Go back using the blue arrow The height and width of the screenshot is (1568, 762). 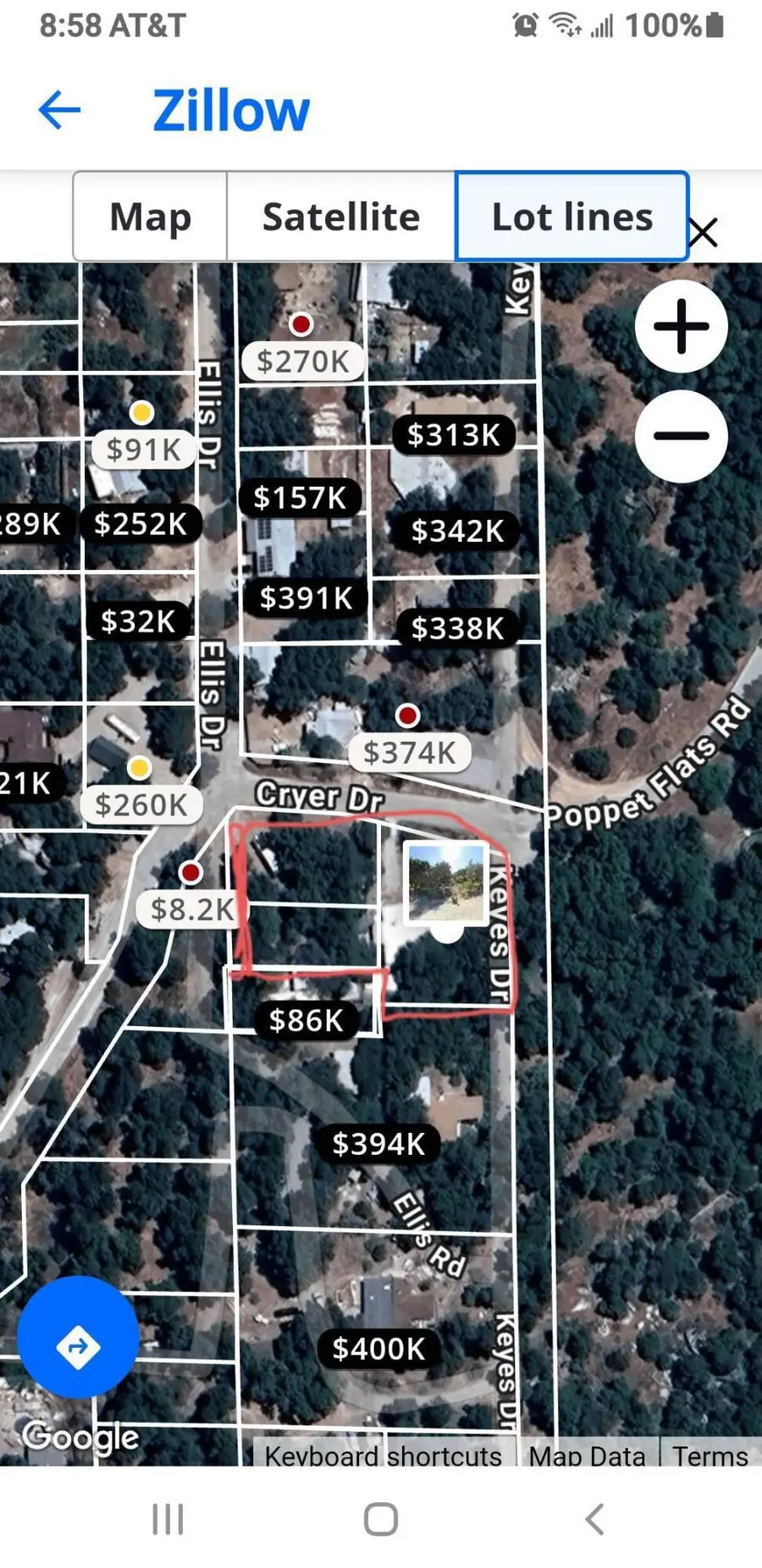59,110
